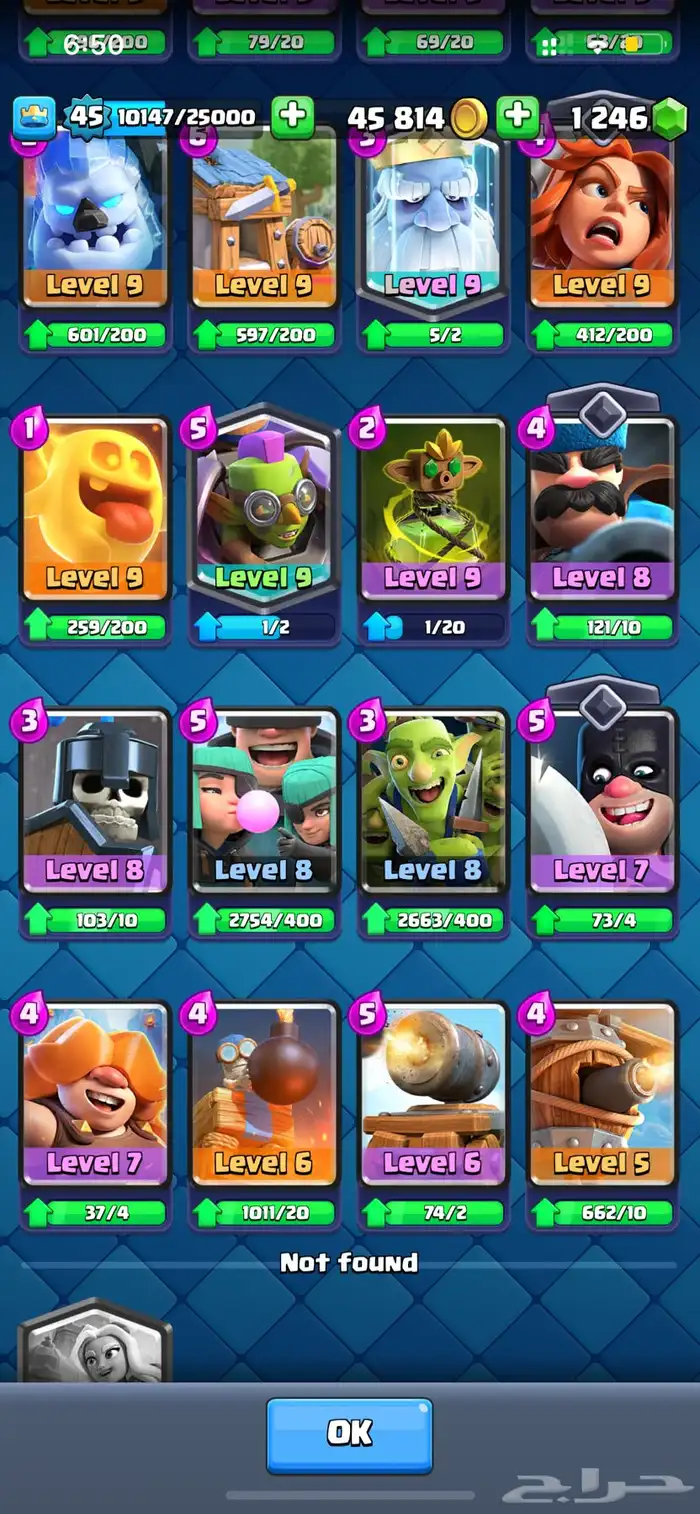Image resolution: width=700 pixels, height=1514 pixels.
Task: View the goggled goblin champion card
Action: 264,510
